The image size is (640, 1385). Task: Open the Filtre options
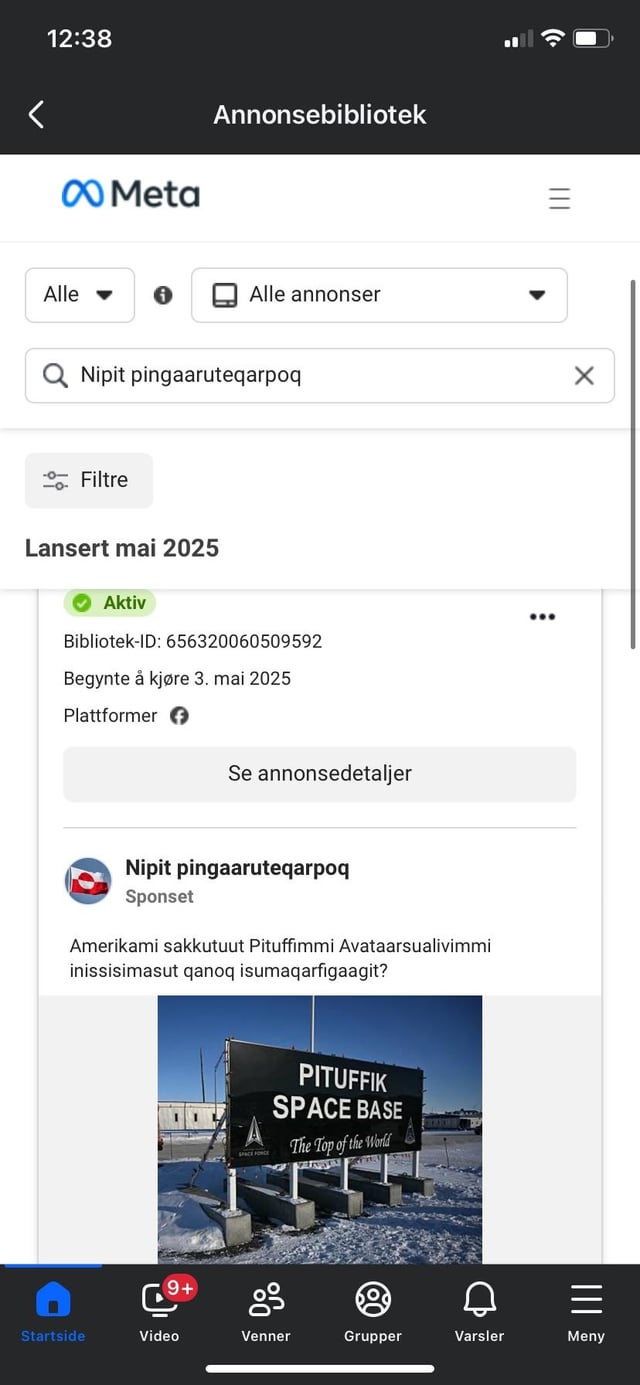(x=89, y=480)
